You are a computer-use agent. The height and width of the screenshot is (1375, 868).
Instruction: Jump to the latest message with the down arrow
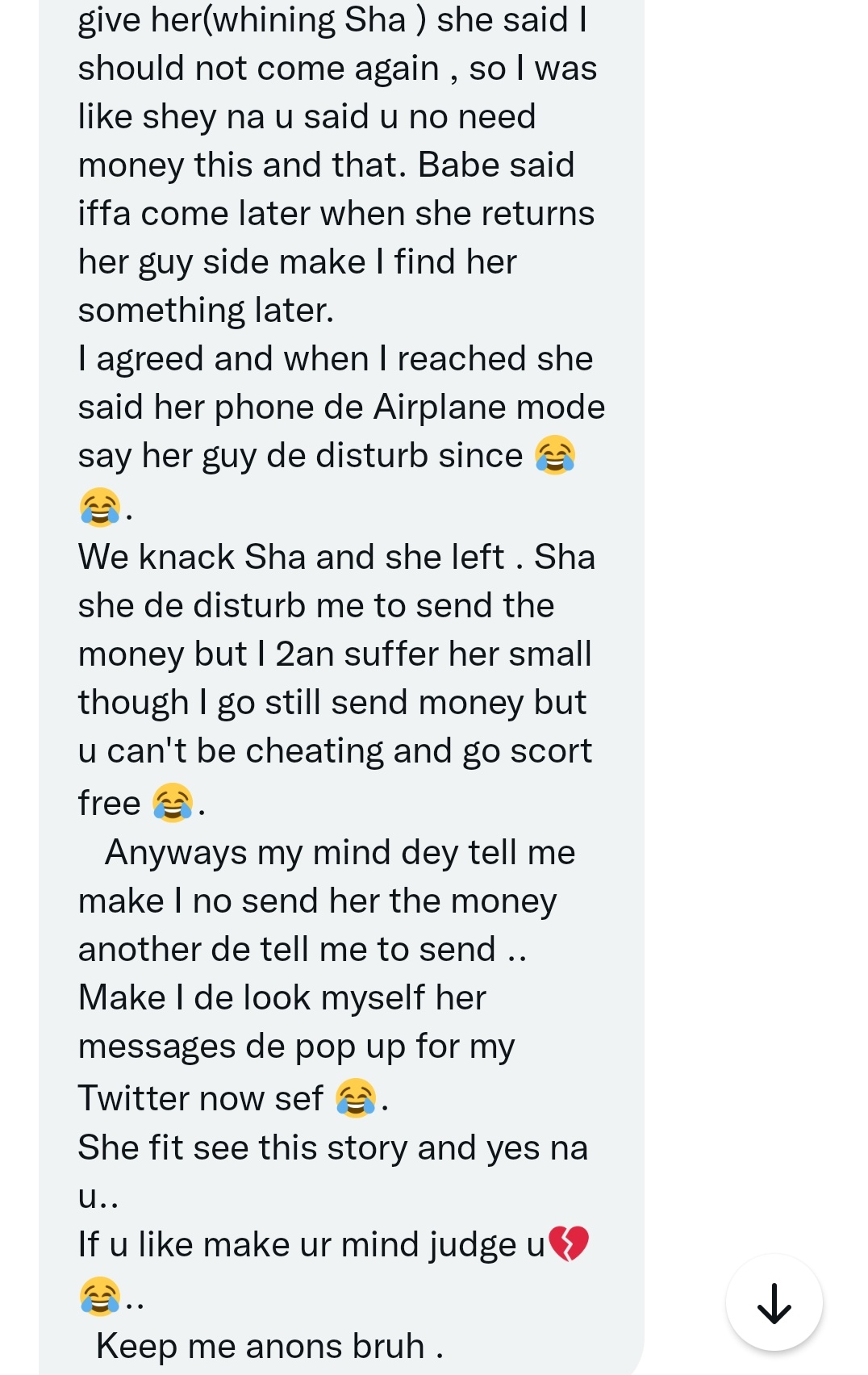click(774, 1302)
